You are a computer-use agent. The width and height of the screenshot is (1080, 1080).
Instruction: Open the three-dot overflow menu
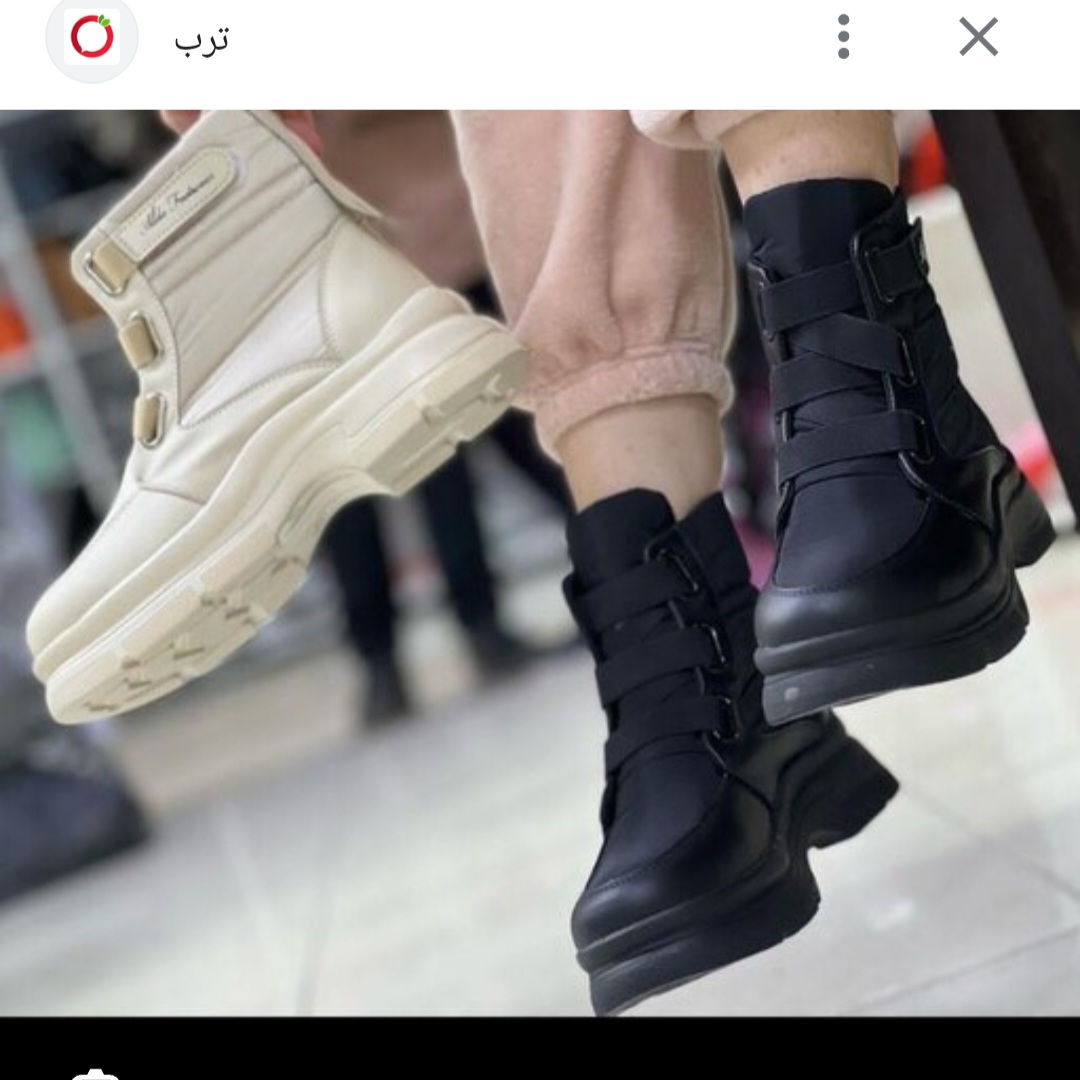click(x=844, y=38)
